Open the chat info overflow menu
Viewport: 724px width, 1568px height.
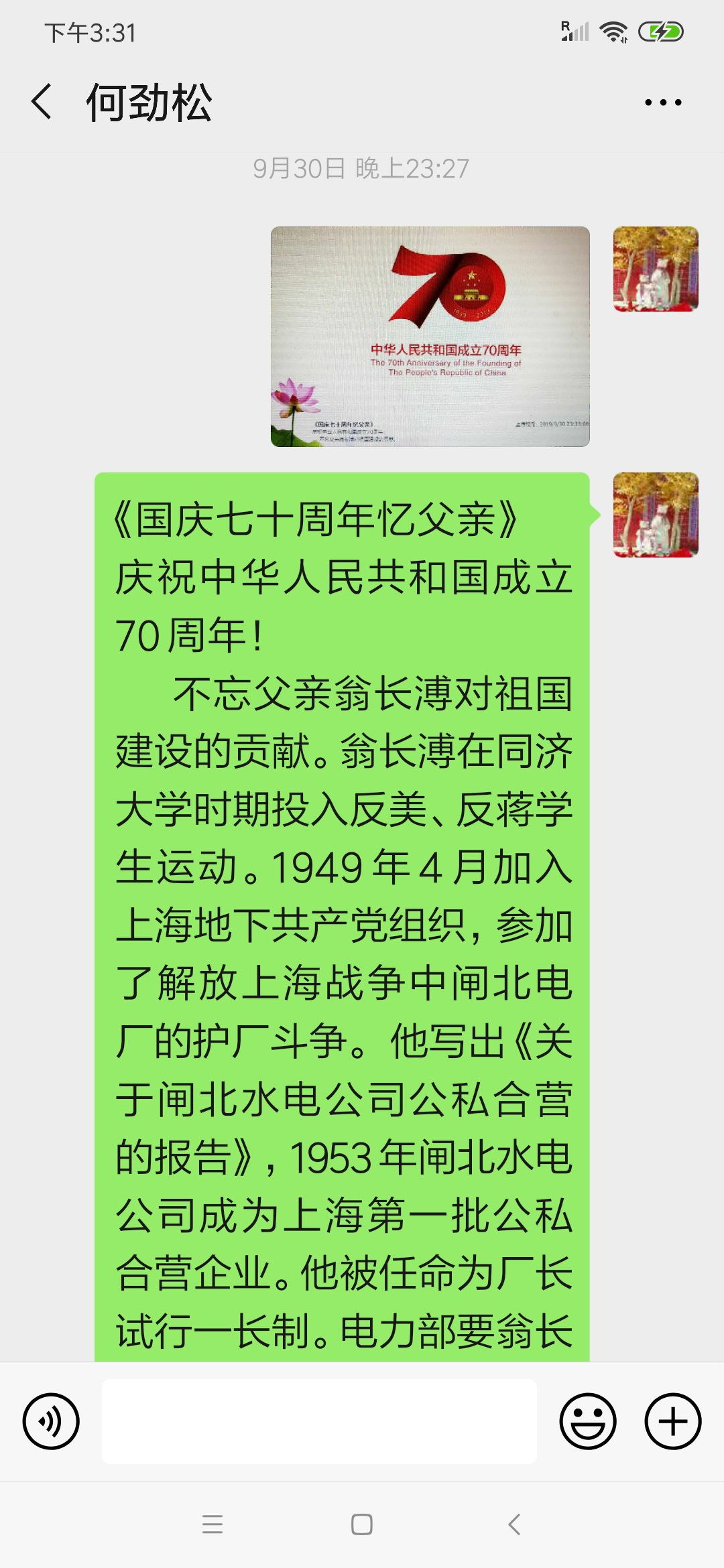pyautogui.click(x=662, y=103)
